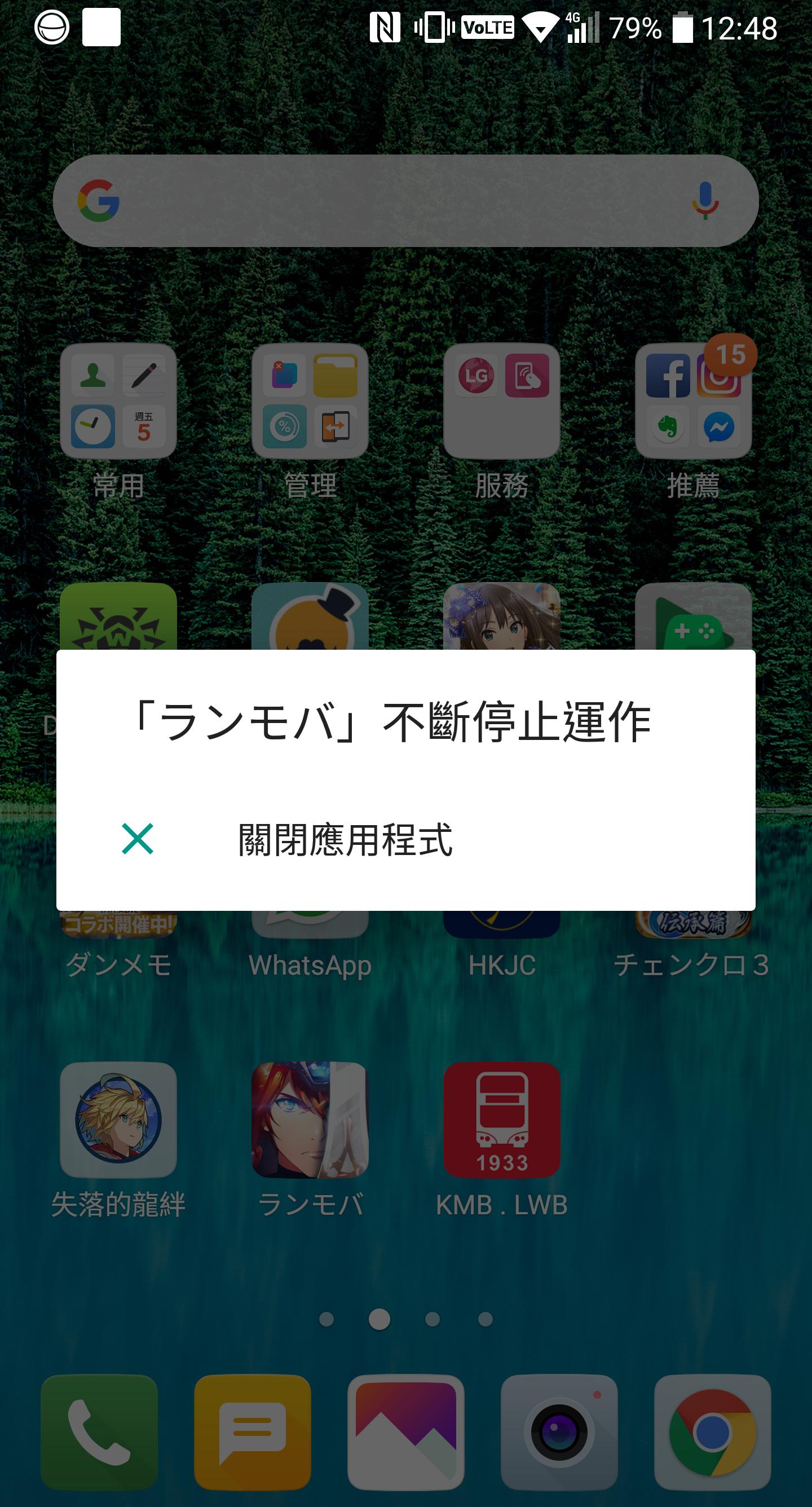Launch the 失落的龍絆 game
The height and width of the screenshot is (1507, 812).
pos(118,1120)
